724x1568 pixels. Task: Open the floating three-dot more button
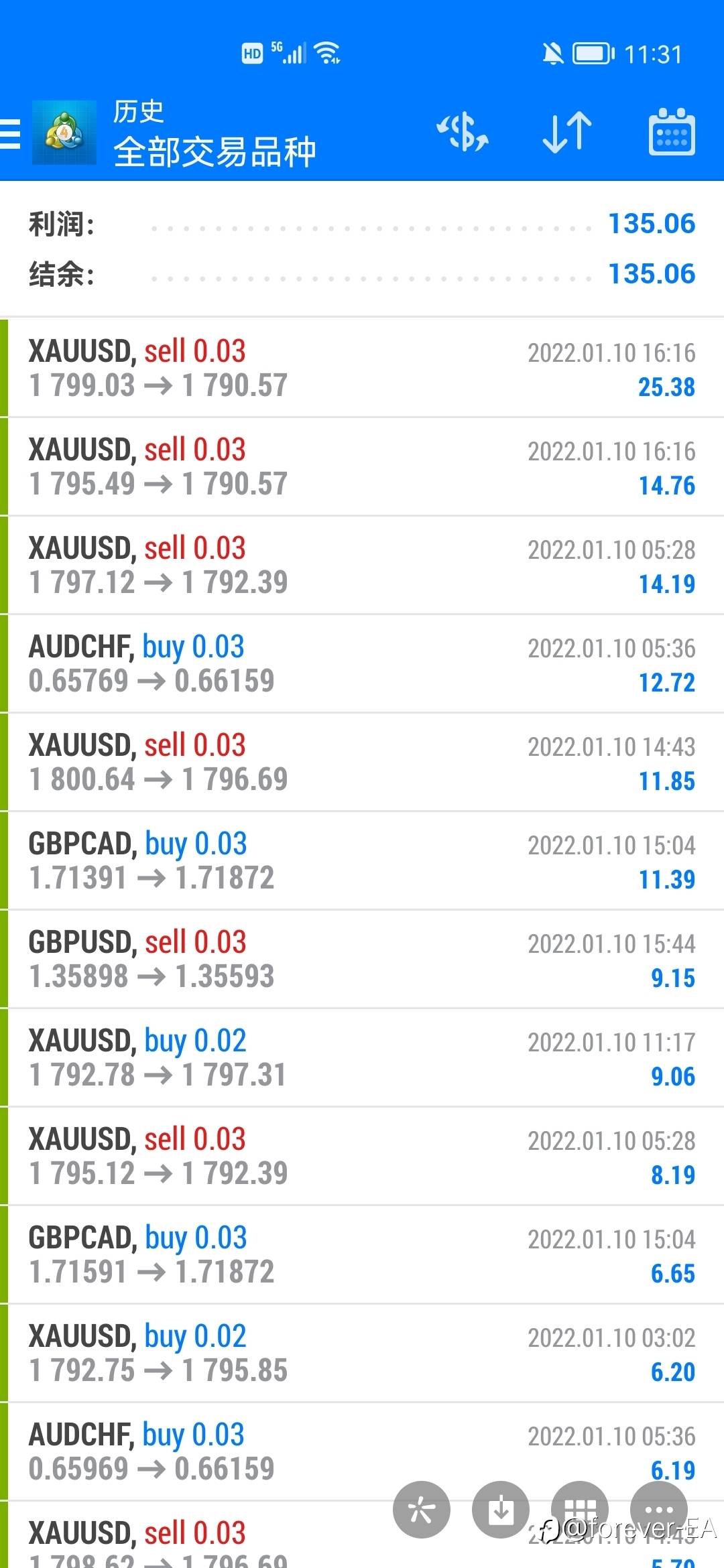click(659, 1510)
